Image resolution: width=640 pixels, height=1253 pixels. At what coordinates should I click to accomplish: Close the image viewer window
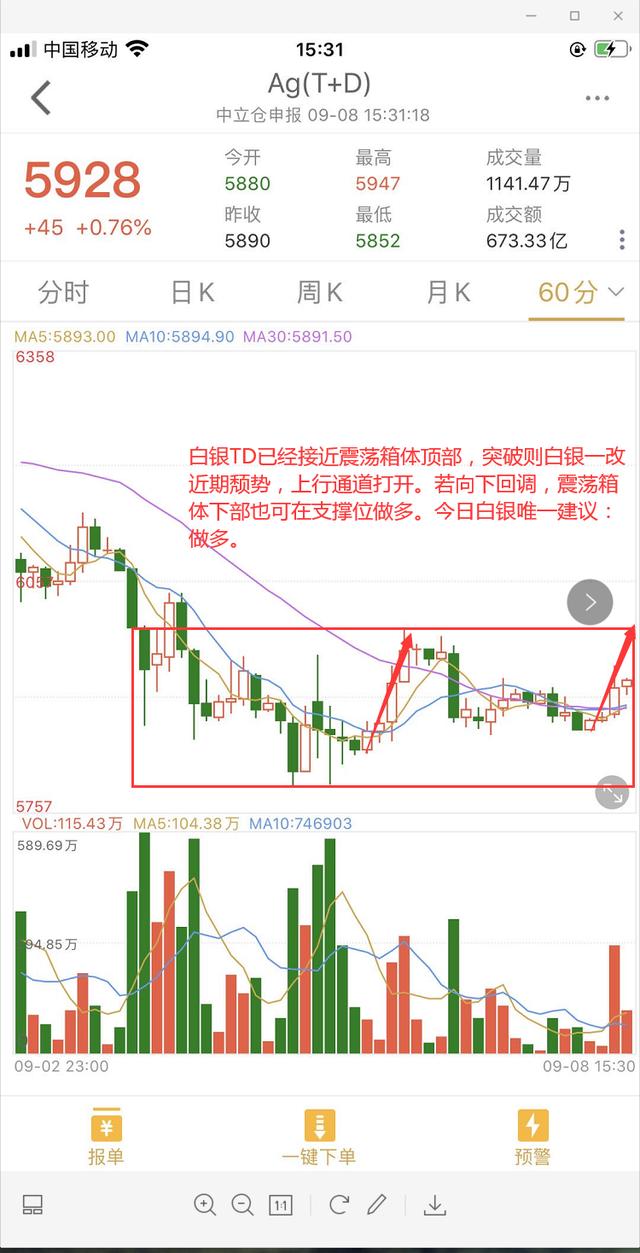[x=619, y=16]
